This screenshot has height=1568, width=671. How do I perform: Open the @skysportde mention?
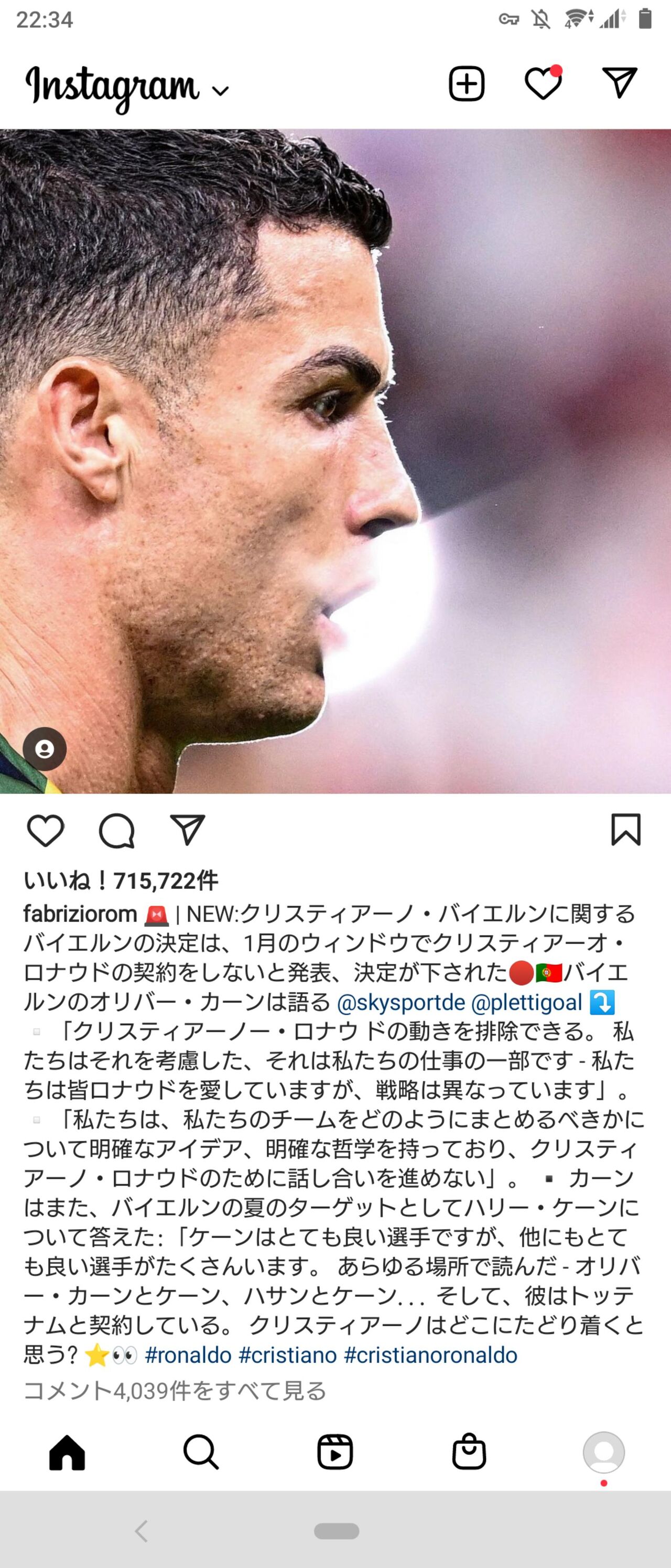[x=401, y=1003]
